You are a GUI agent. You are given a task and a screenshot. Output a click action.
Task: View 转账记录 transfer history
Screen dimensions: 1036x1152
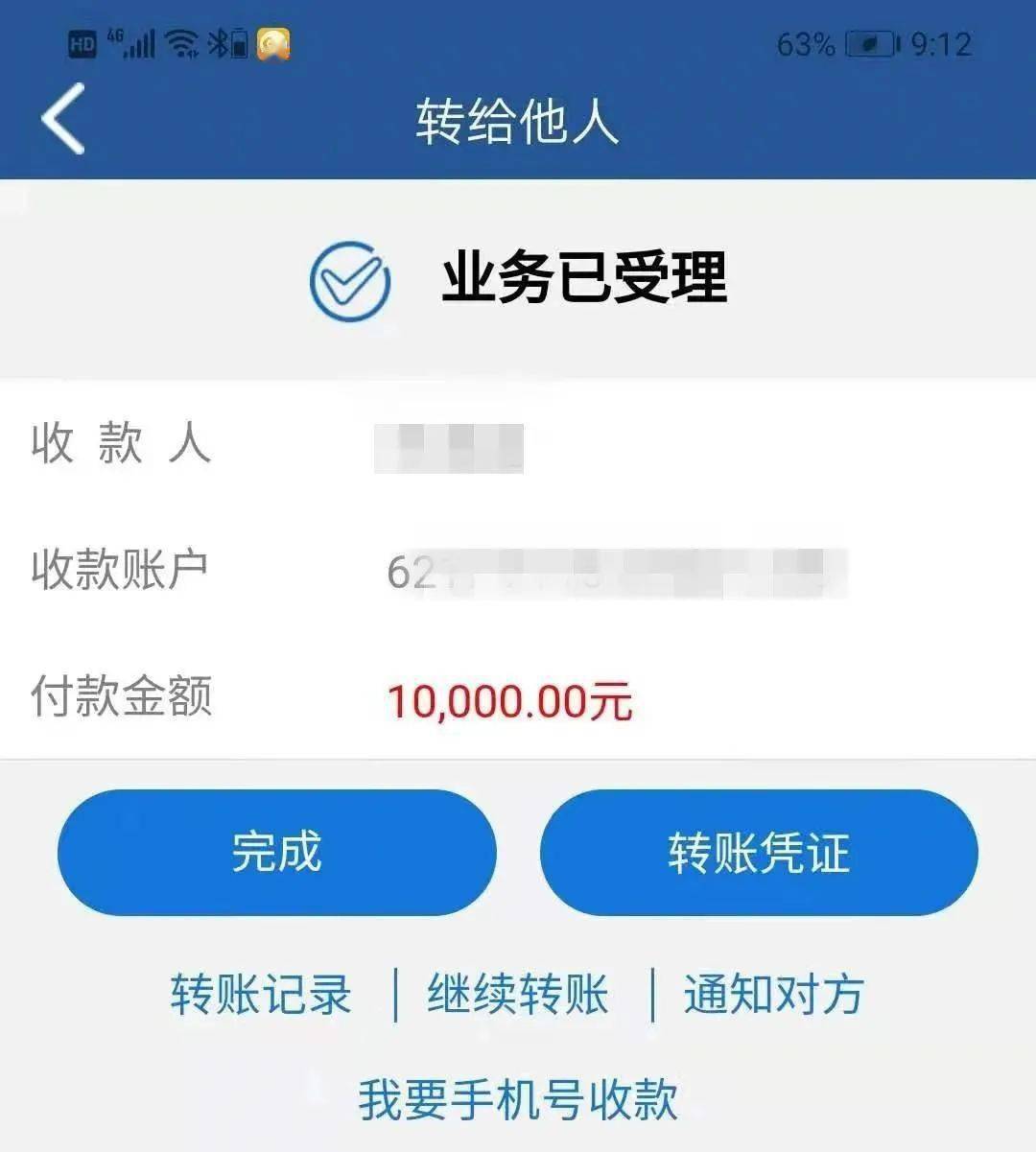(261, 994)
